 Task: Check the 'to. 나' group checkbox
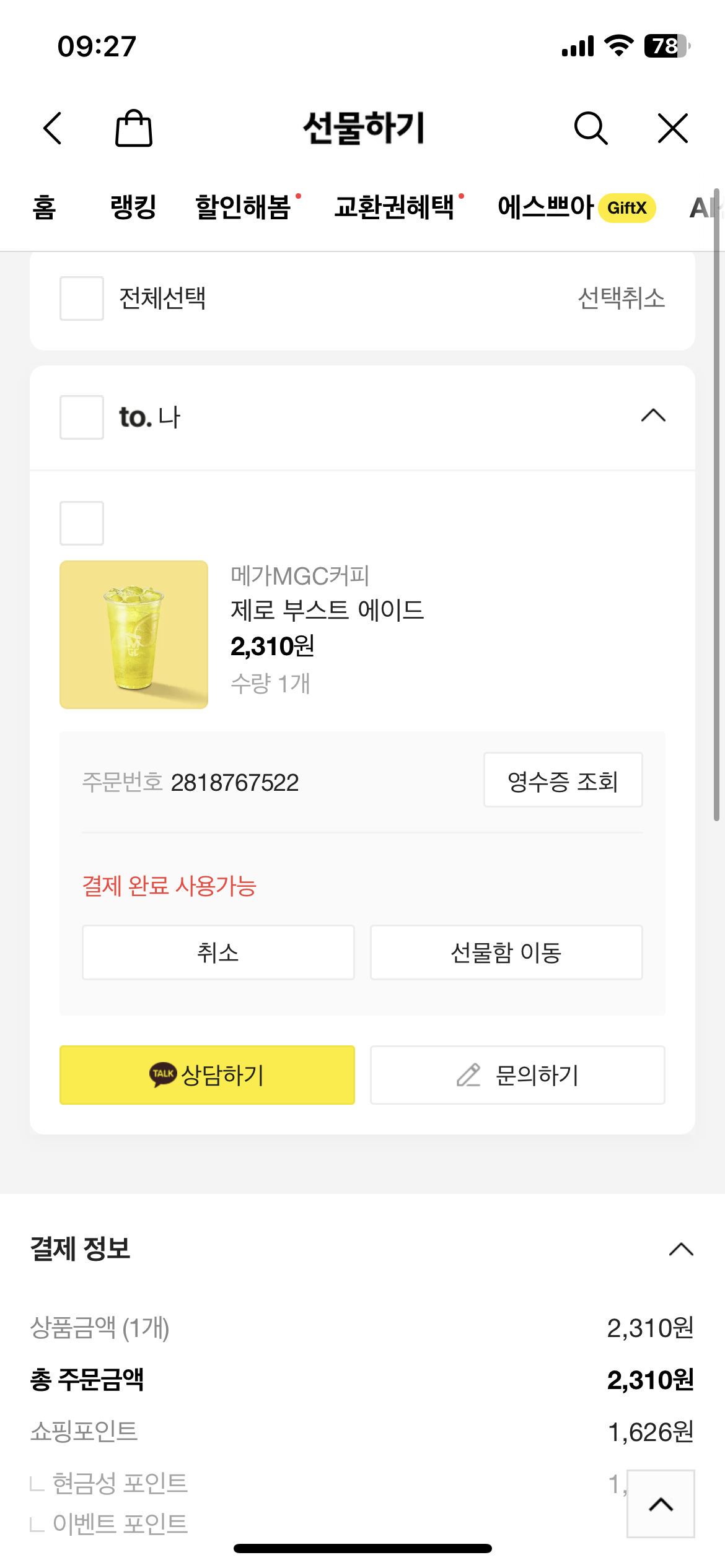[x=82, y=417]
